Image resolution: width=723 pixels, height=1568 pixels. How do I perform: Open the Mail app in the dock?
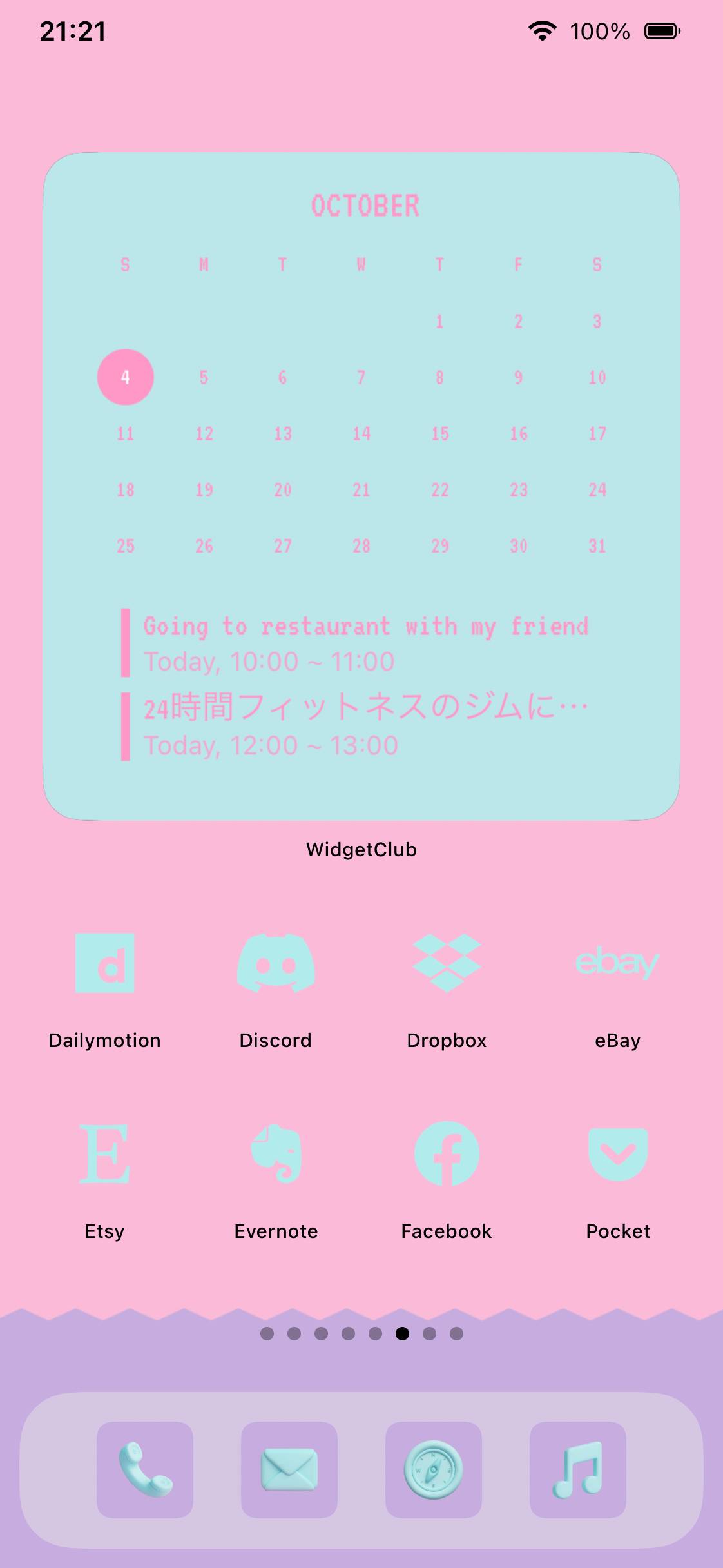point(289,1470)
